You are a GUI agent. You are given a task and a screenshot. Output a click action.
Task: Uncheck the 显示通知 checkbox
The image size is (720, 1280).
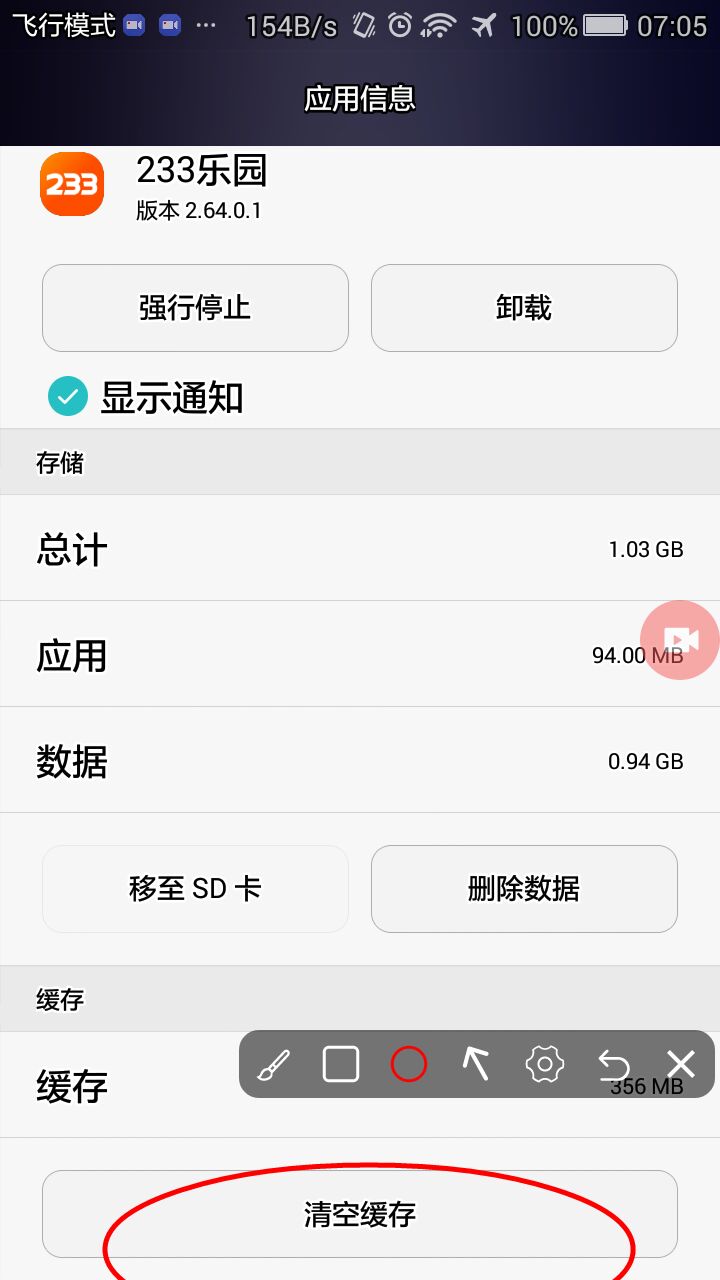pyautogui.click(x=68, y=397)
